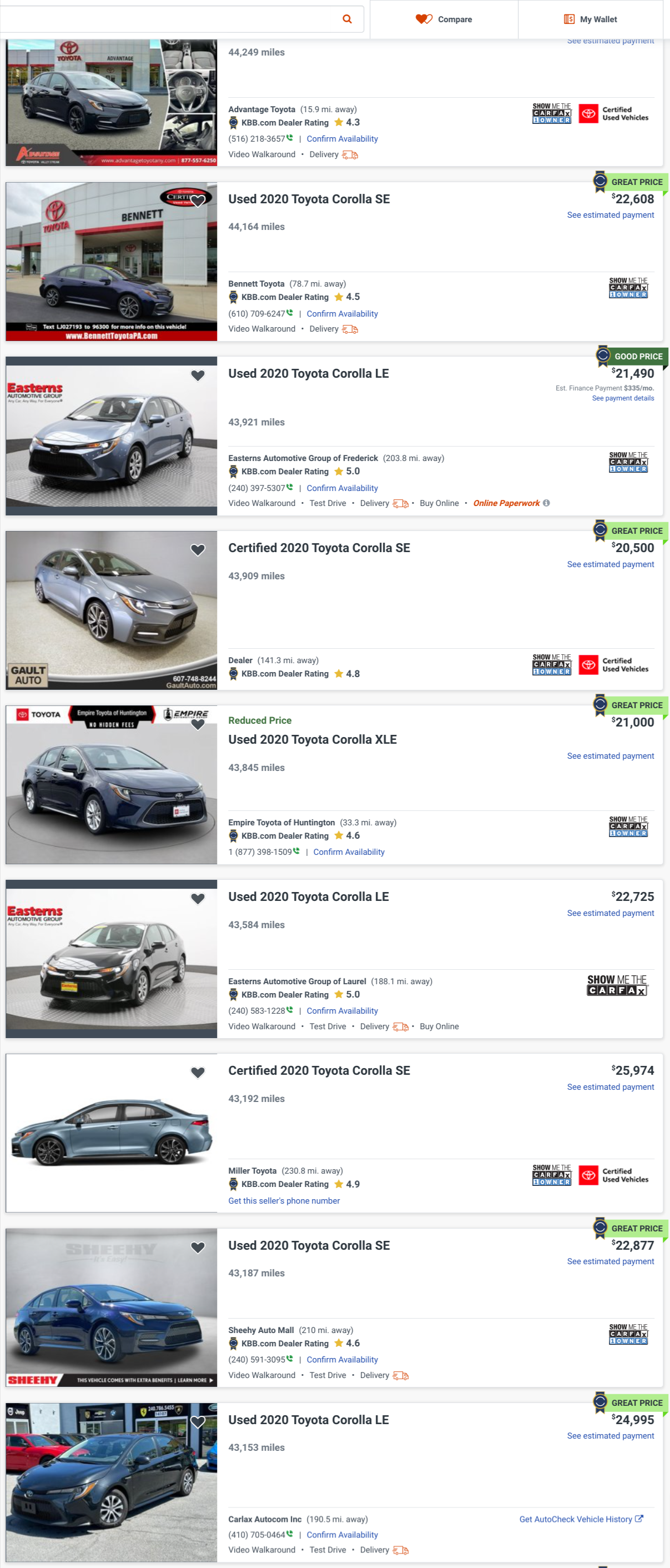
Task: Tap the orange search magnifier icon
Action: point(347,19)
